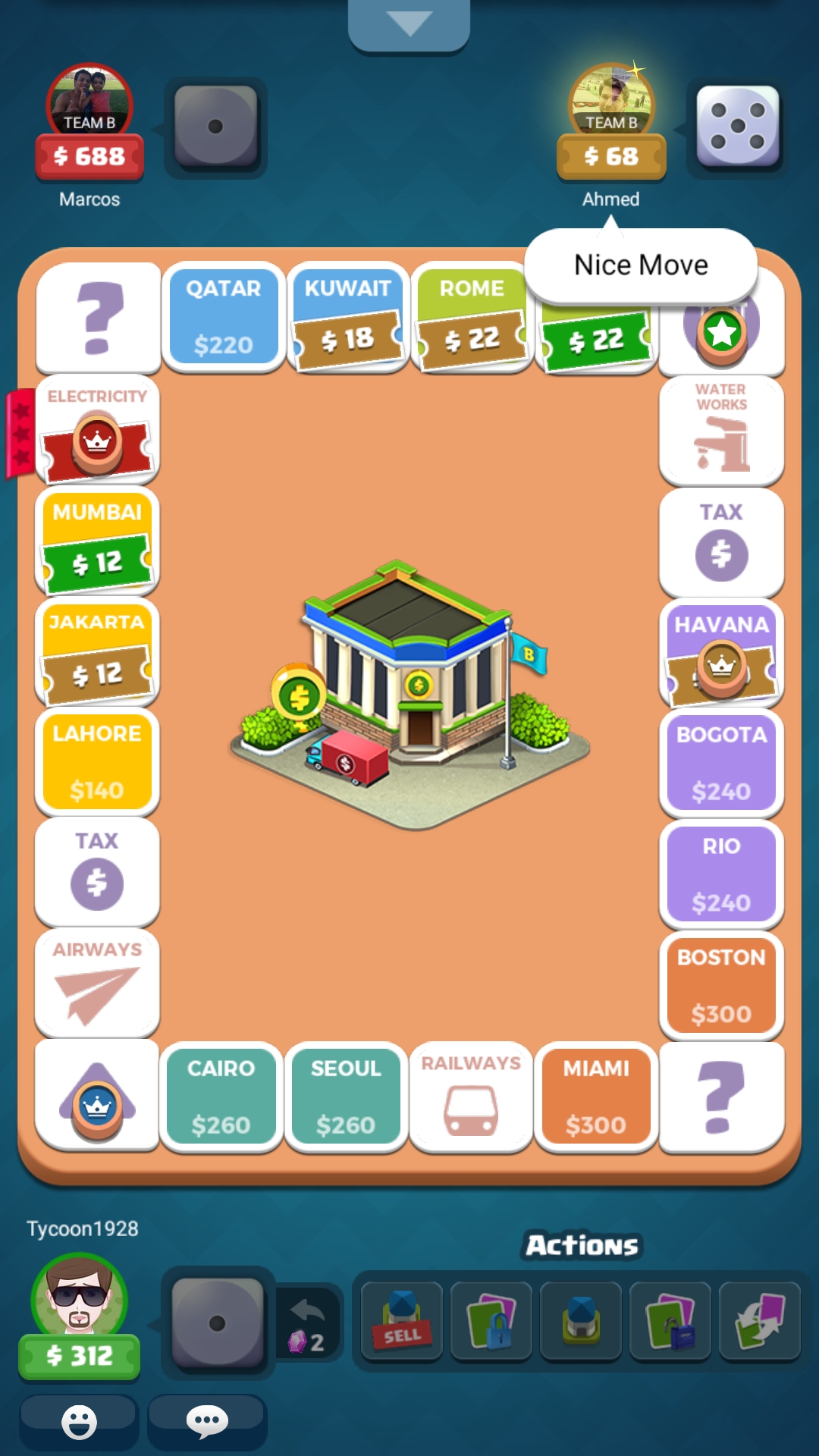819x1456 pixels.
Task: Select the Bogota property tile
Action: point(721,763)
